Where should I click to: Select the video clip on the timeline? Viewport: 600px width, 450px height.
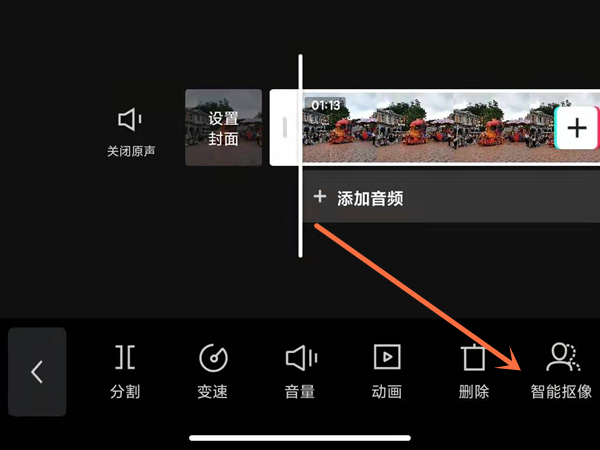click(x=425, y=128)
